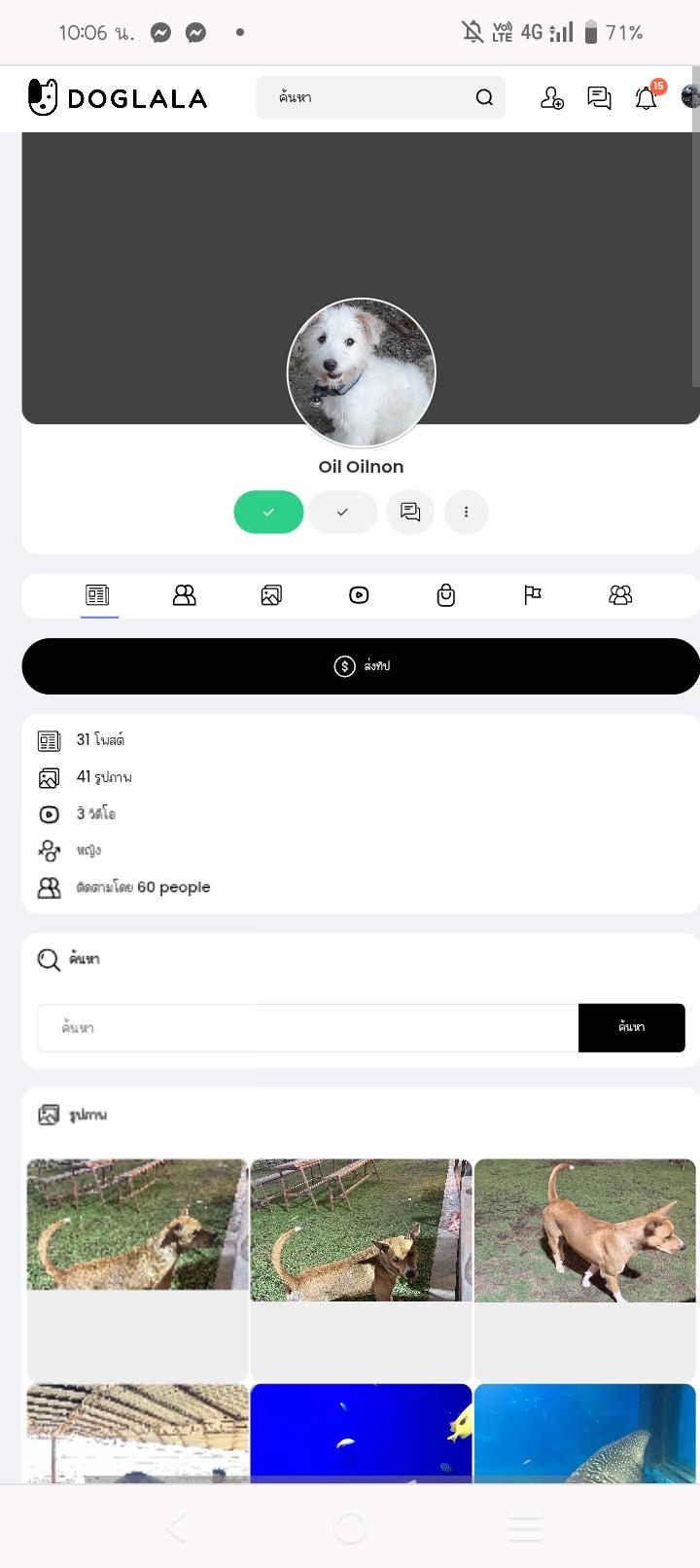Switch to the videos tab
Screen dimensions: 700x1568
359,595
